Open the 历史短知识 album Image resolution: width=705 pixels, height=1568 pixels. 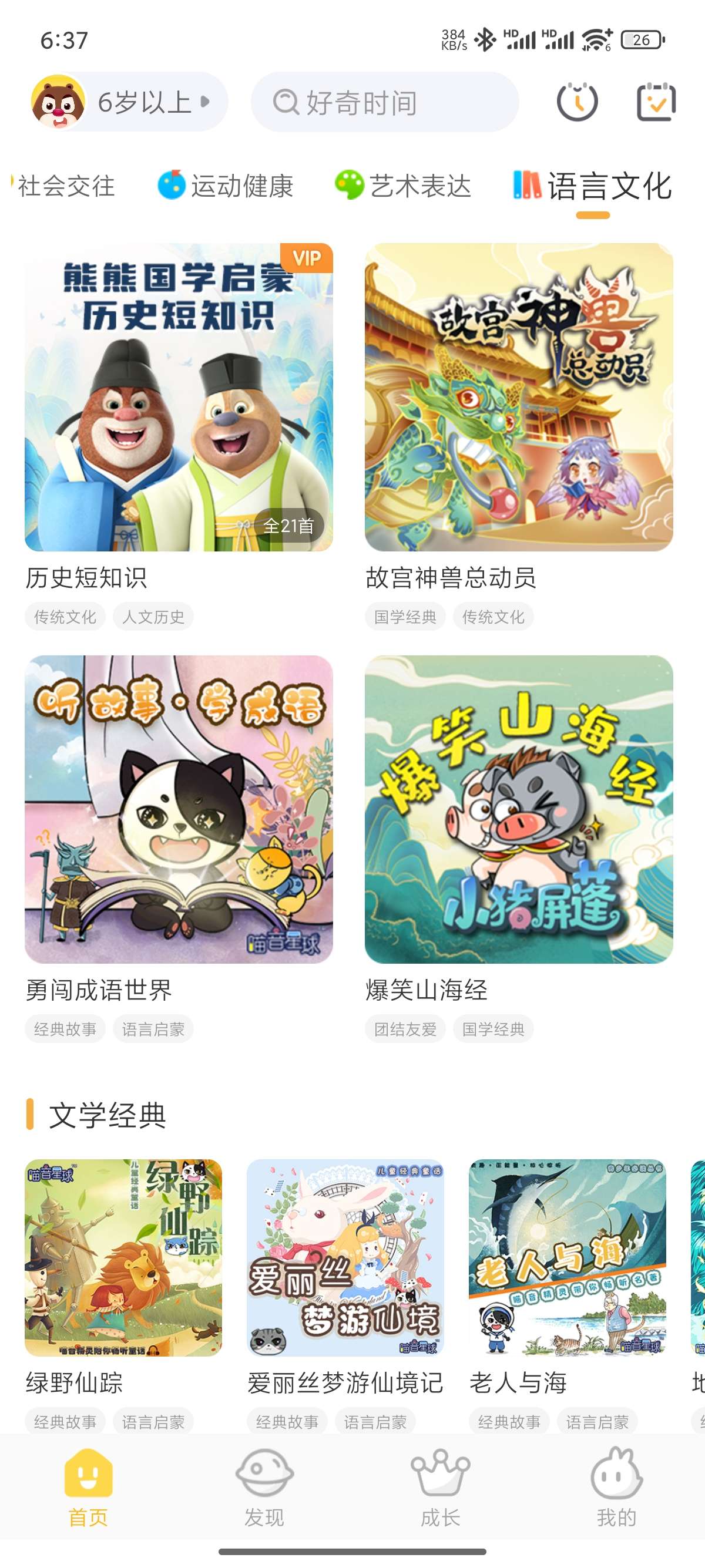(x=179, y=398)
